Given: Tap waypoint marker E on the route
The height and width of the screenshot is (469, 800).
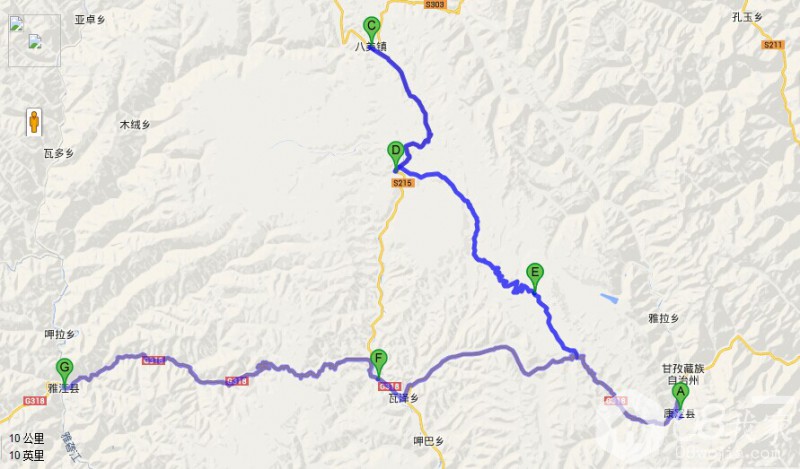Looking at the screenshot, I should [x=535, y=273].
